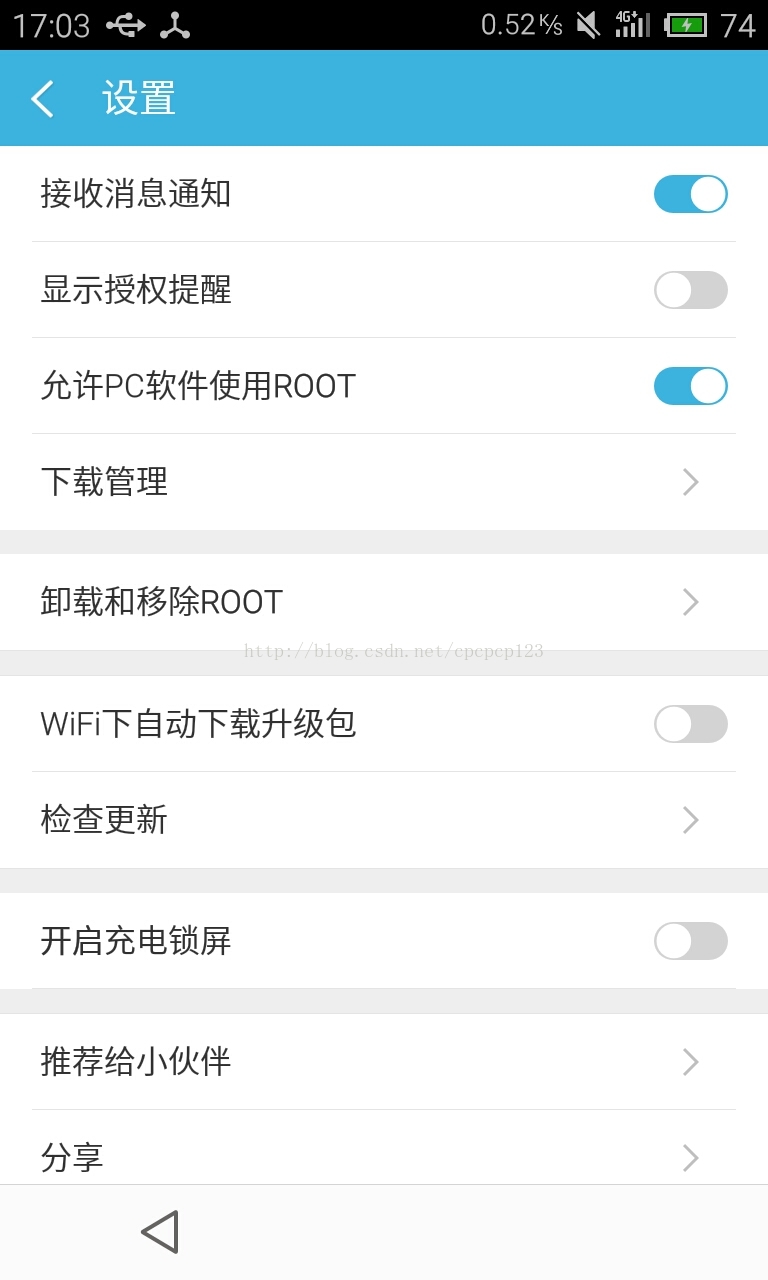Enable the 显示授权提醒 switch
This screenshot has width=768, height=1280.
pyautogui.click(x=690, y=290)
